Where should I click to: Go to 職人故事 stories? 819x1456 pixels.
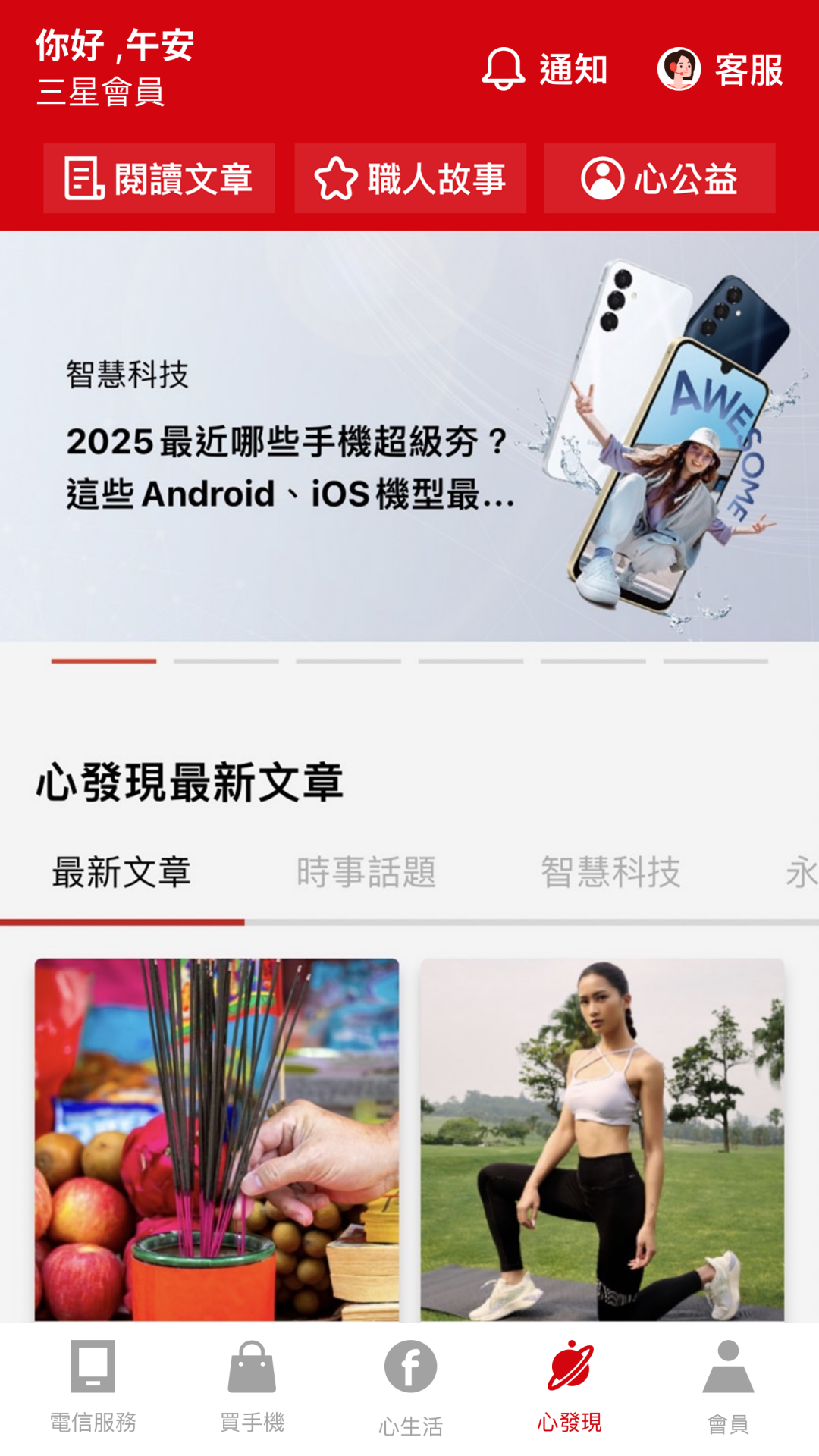click(x=410, y=179)
